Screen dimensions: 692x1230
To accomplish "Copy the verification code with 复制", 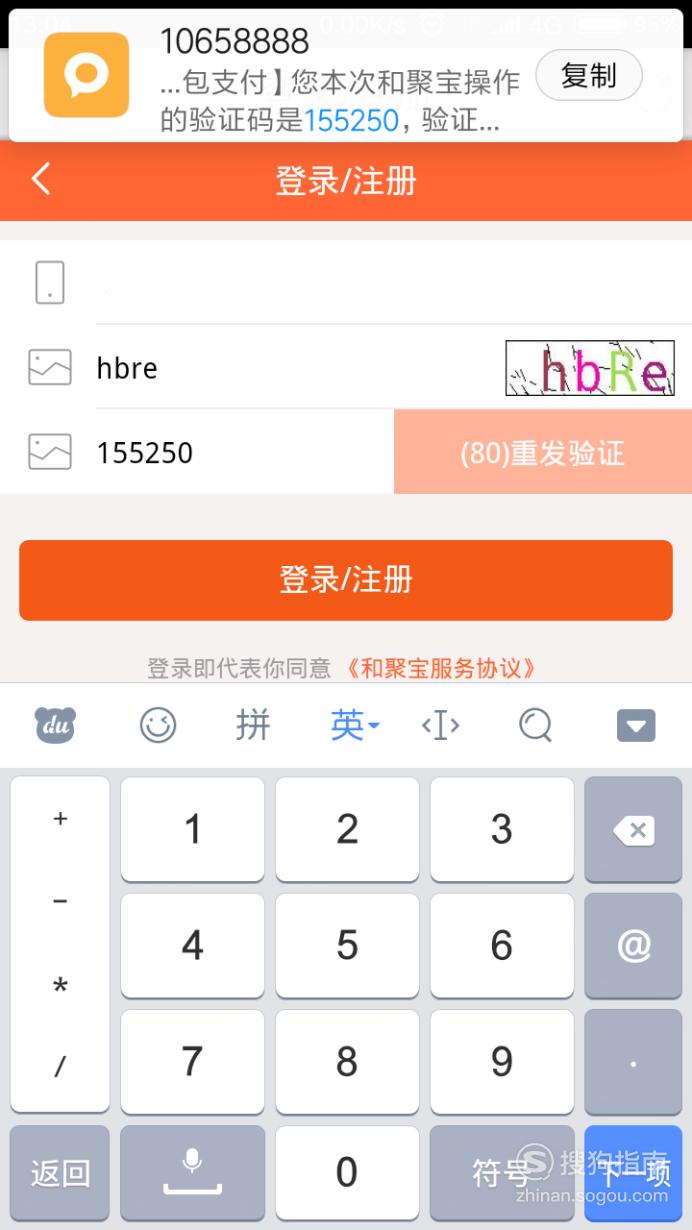I will tap(588, 76).
